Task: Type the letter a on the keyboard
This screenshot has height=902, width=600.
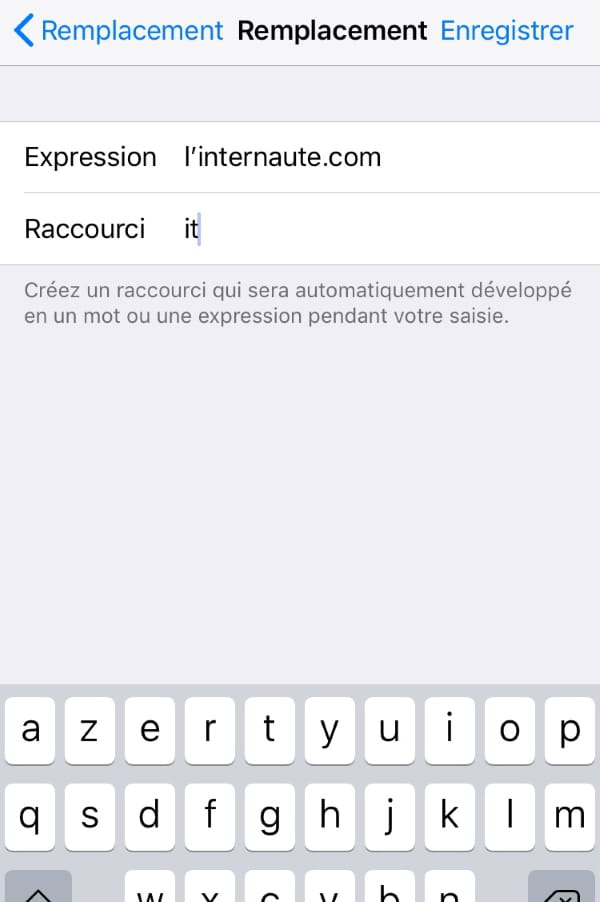Action: [x=31, y=731]
